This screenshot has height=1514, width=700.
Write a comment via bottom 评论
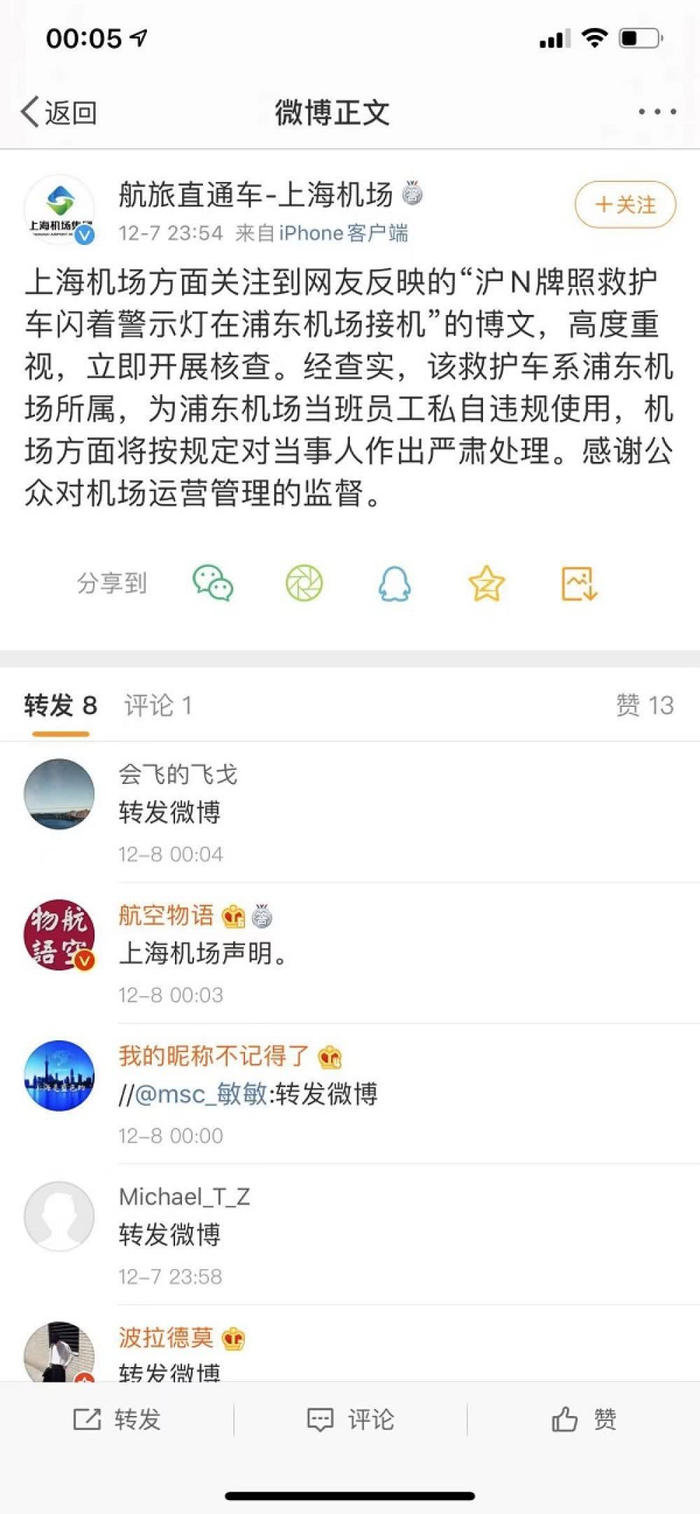pos(350,1419)
